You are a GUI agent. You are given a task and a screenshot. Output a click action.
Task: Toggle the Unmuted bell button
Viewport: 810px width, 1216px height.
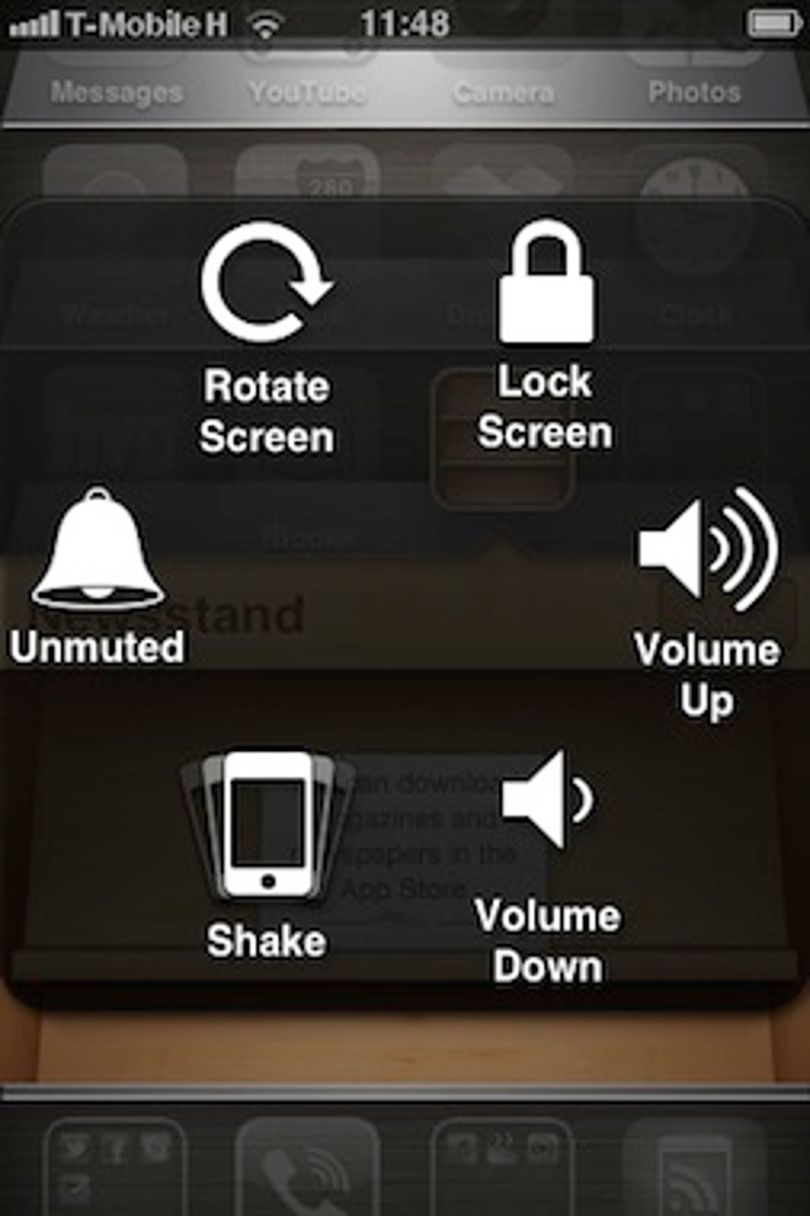click(98, 577)
